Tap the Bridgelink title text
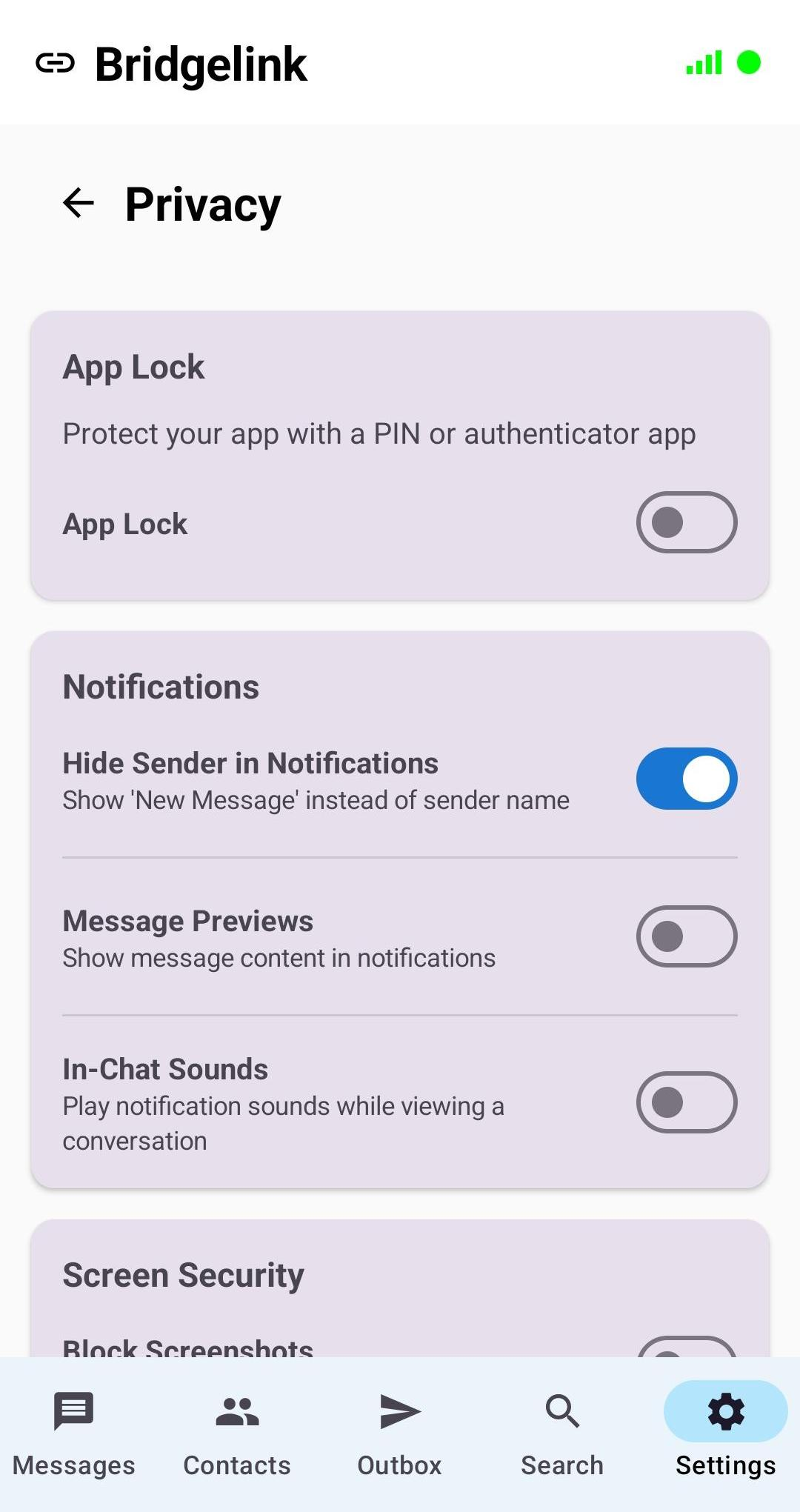Screen dimensions: 800x1512 coord(200,64)
